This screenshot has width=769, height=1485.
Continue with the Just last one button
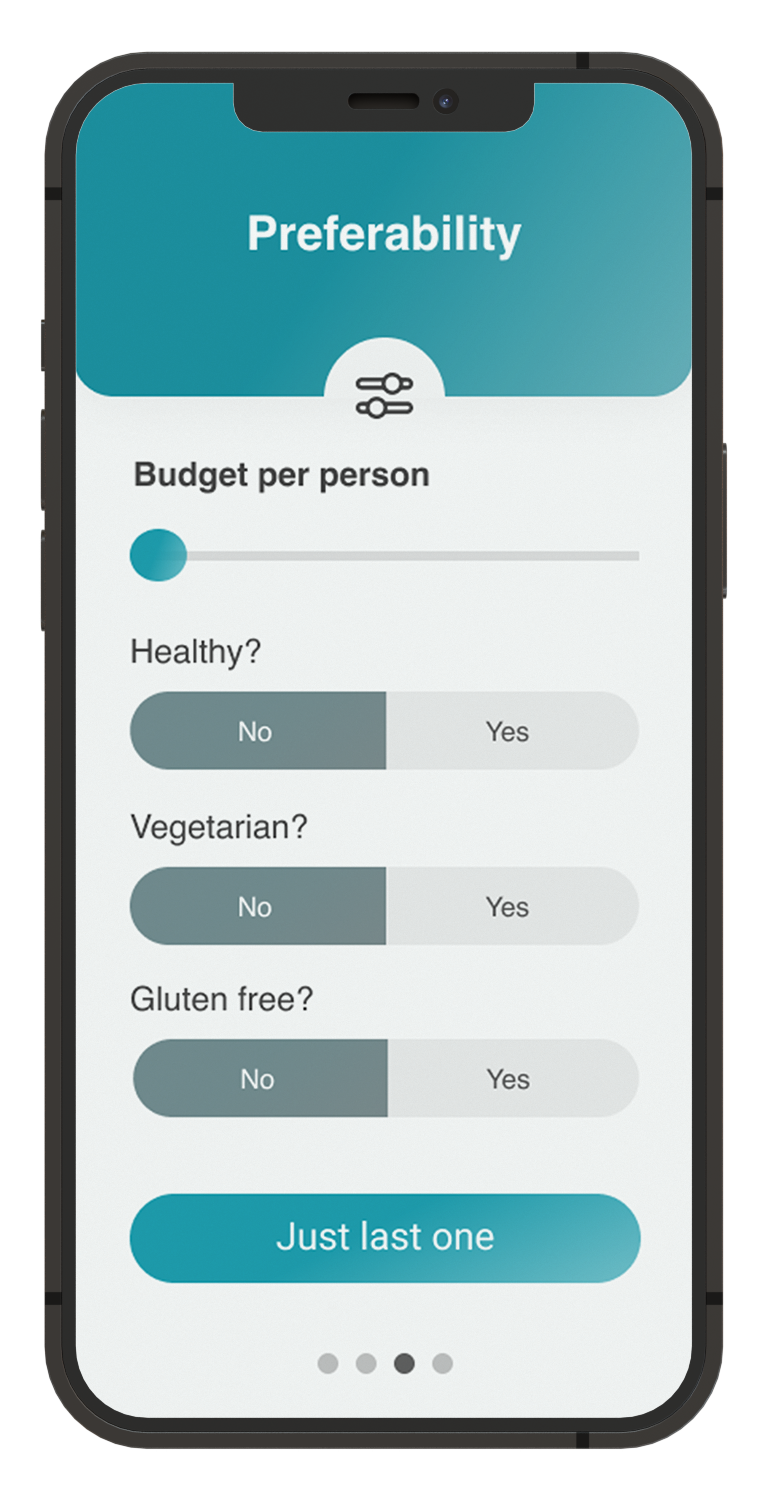(385, 1238)
